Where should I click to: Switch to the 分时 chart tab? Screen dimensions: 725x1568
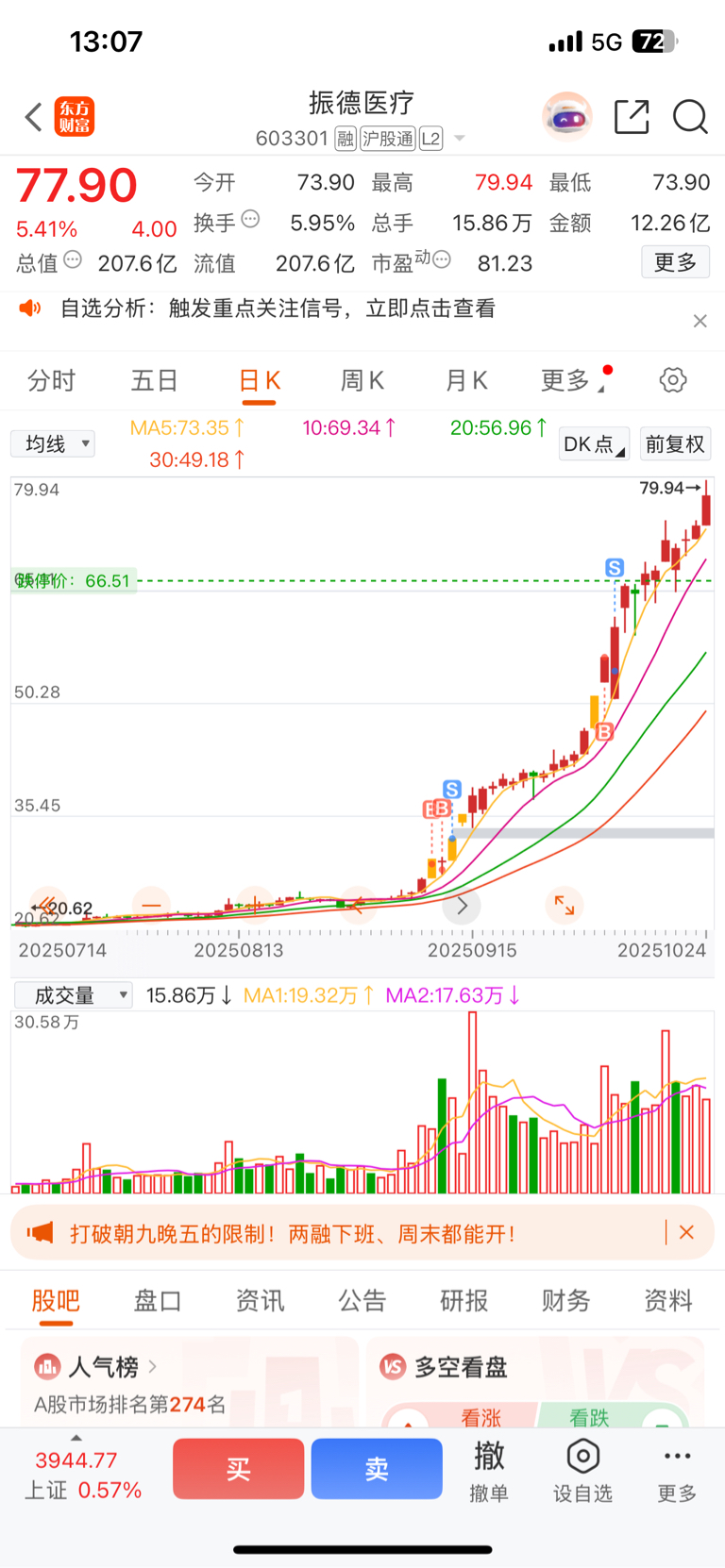click(x=51, y=381)
